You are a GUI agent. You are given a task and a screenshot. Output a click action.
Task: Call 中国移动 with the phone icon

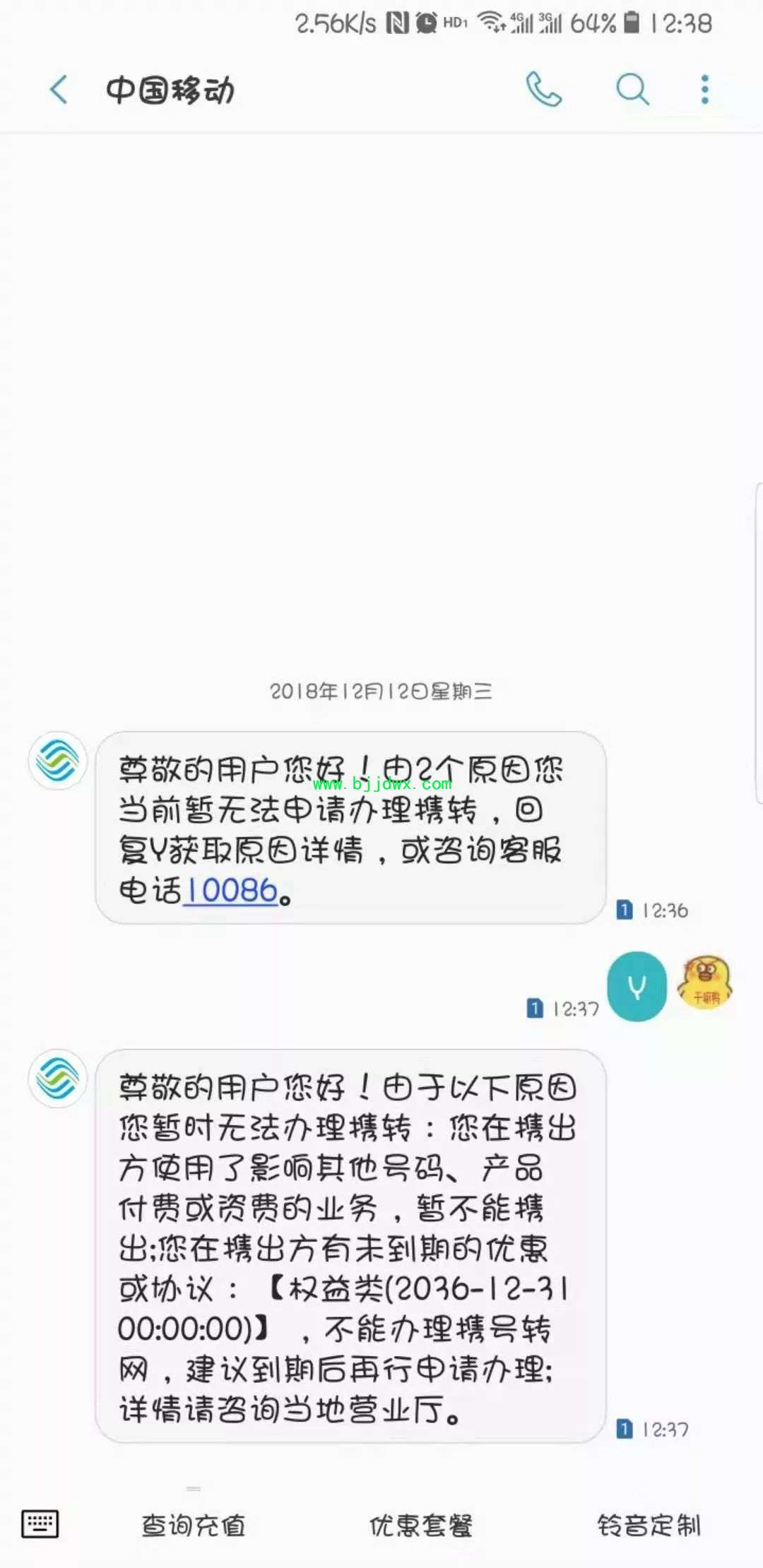pyautogui.click(x=543, y=89)
